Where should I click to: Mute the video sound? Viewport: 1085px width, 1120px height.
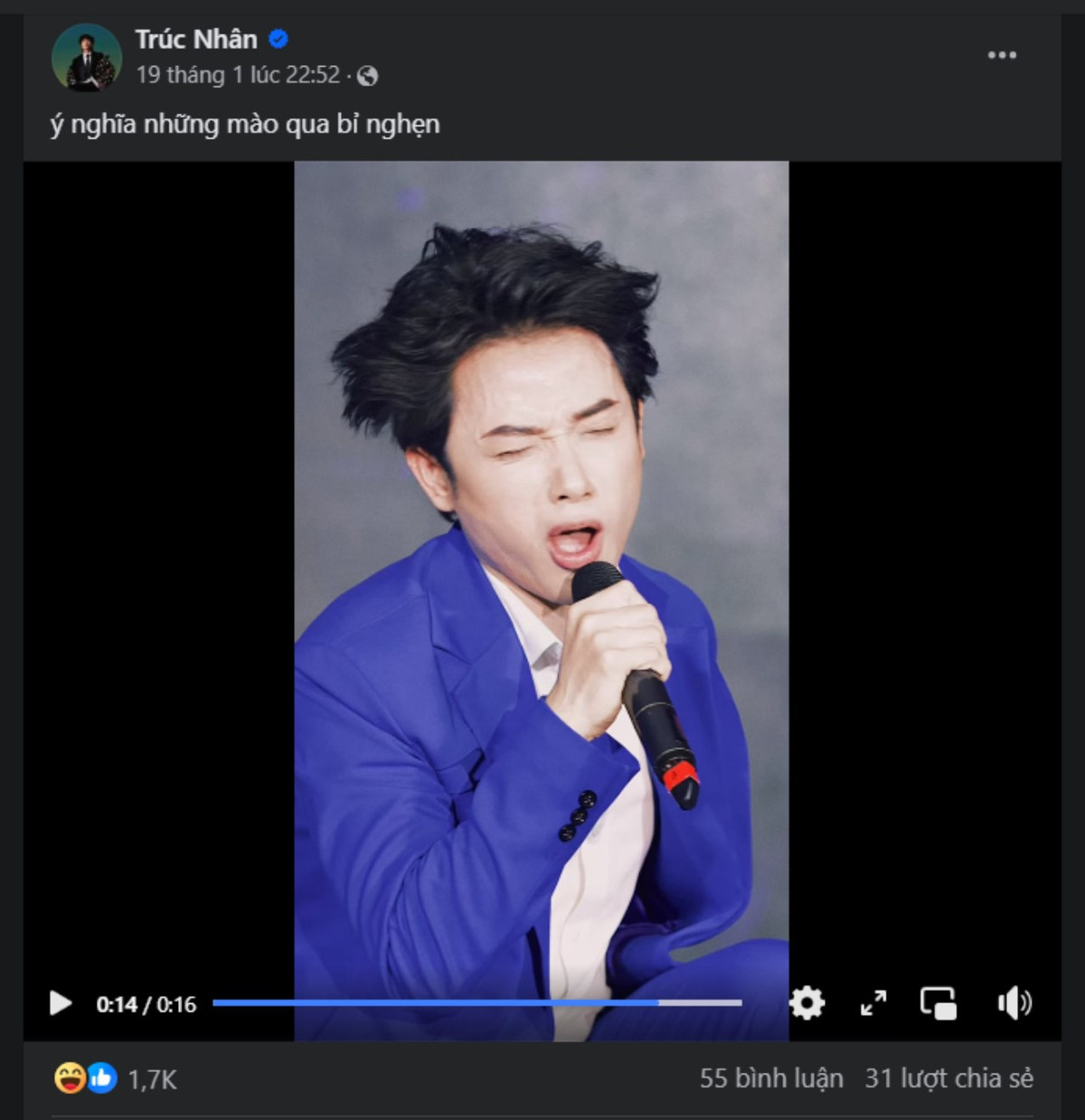coord(1014,1002)
